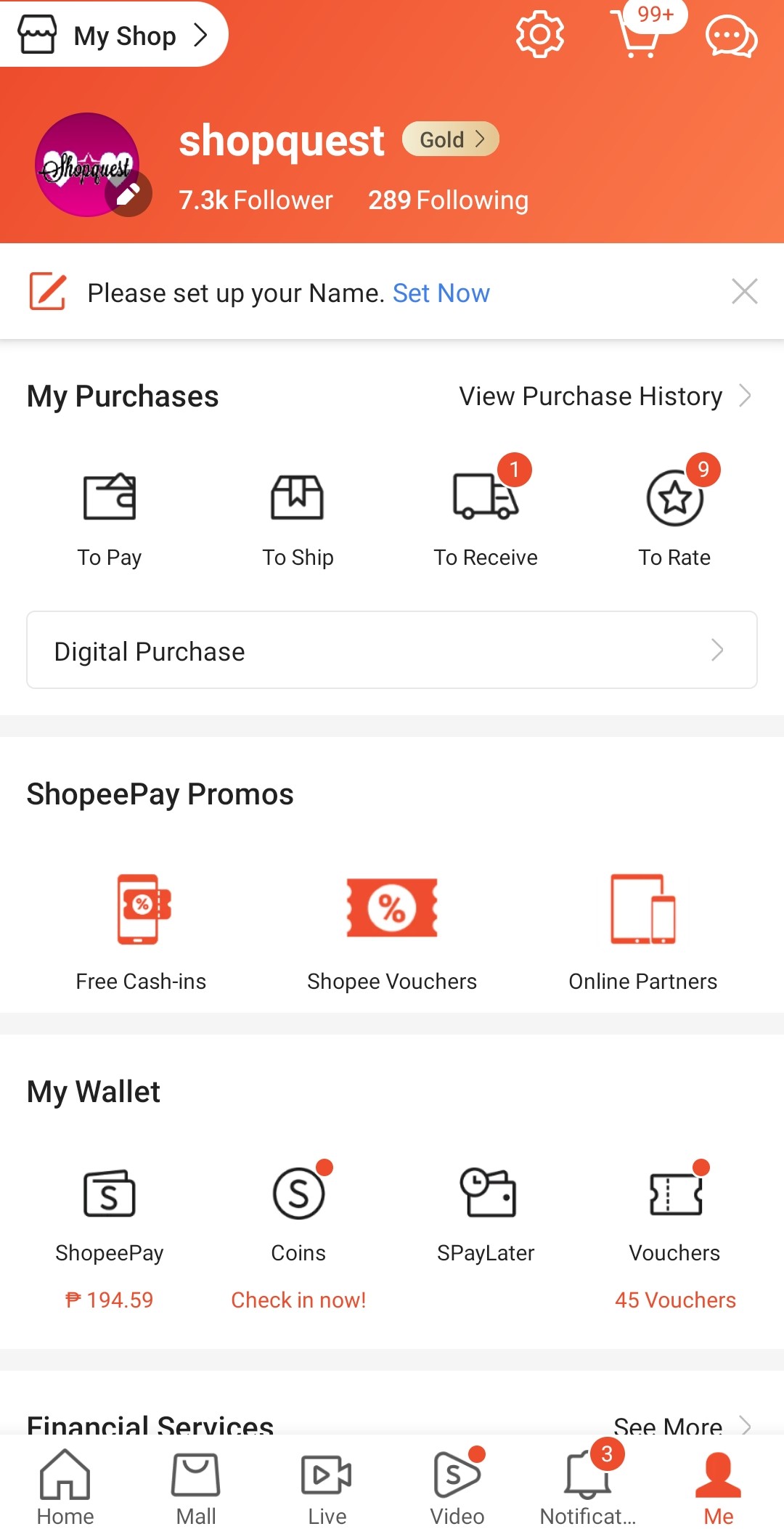This screenshot has height=1529, width=784.
Task: Dismiss the name setup banner
Action: click(x=744, y=292)
